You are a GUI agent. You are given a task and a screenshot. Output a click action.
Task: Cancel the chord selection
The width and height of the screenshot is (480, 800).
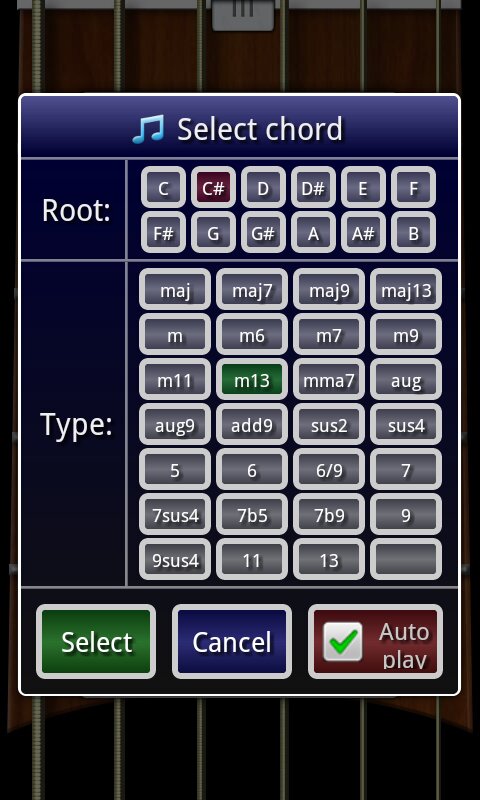click(x=232, y=642)
